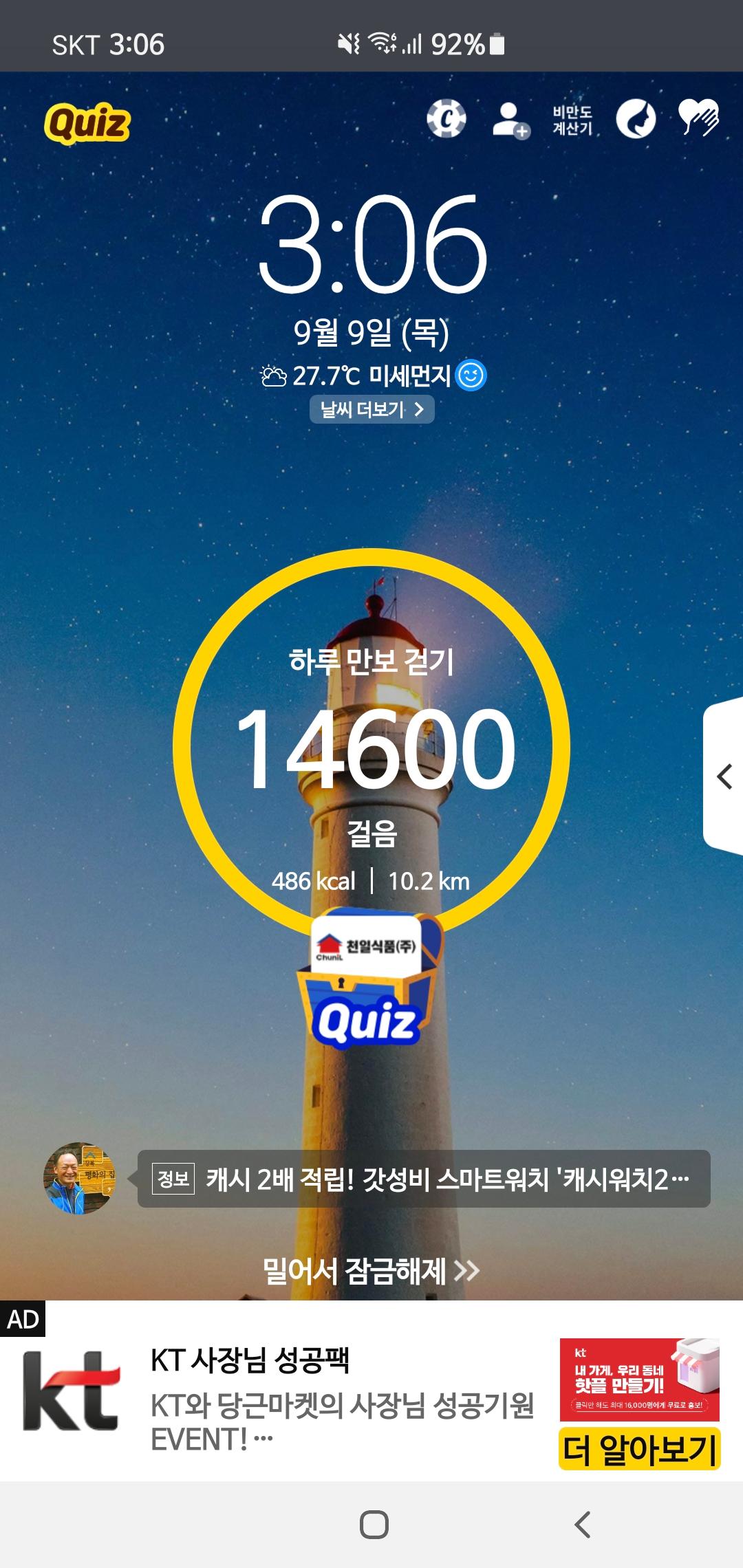743x1568 pixels.
Task: Tap the heart and hand icon
Action: pos(698,118)
